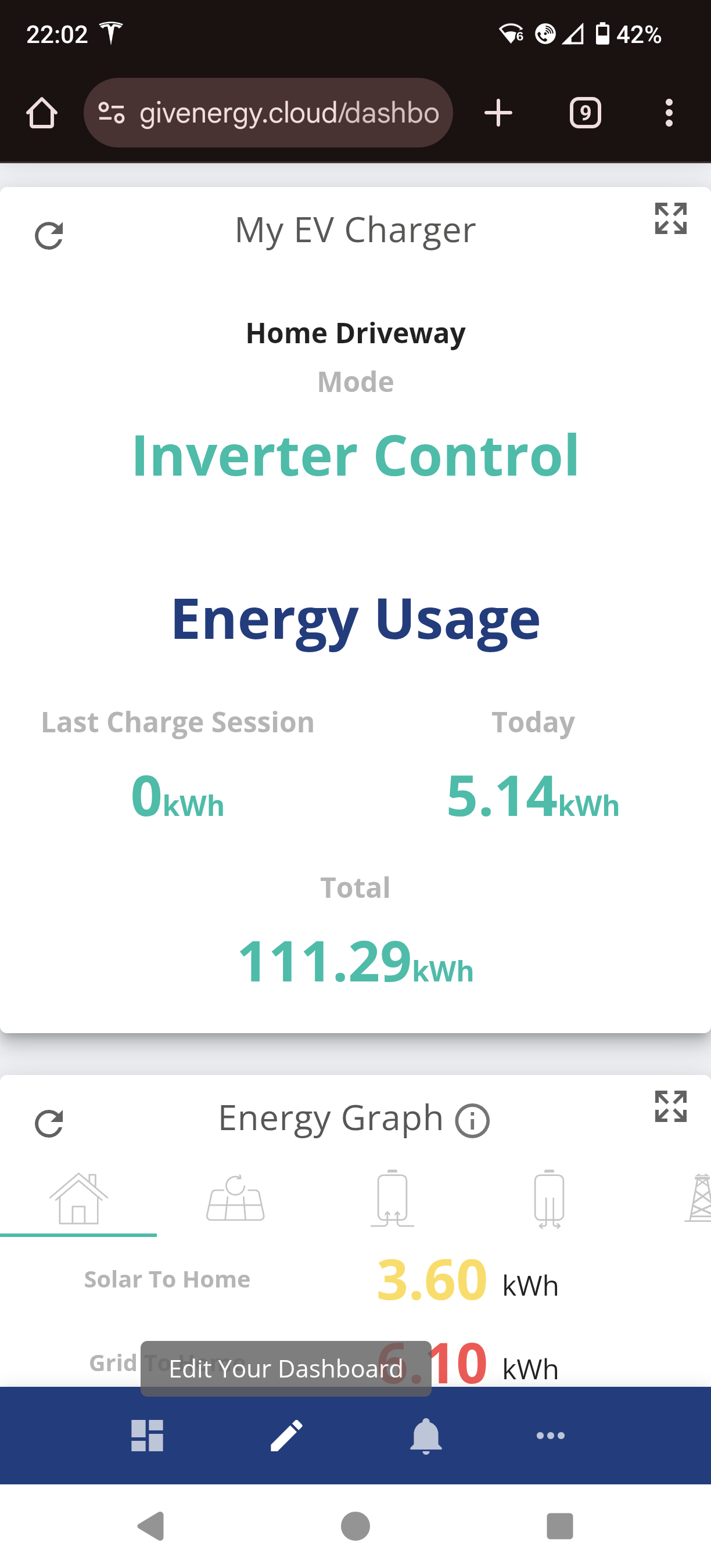711x1568 pixels.
Task: Open the Energy Graph info icon
Action: 472,1121
